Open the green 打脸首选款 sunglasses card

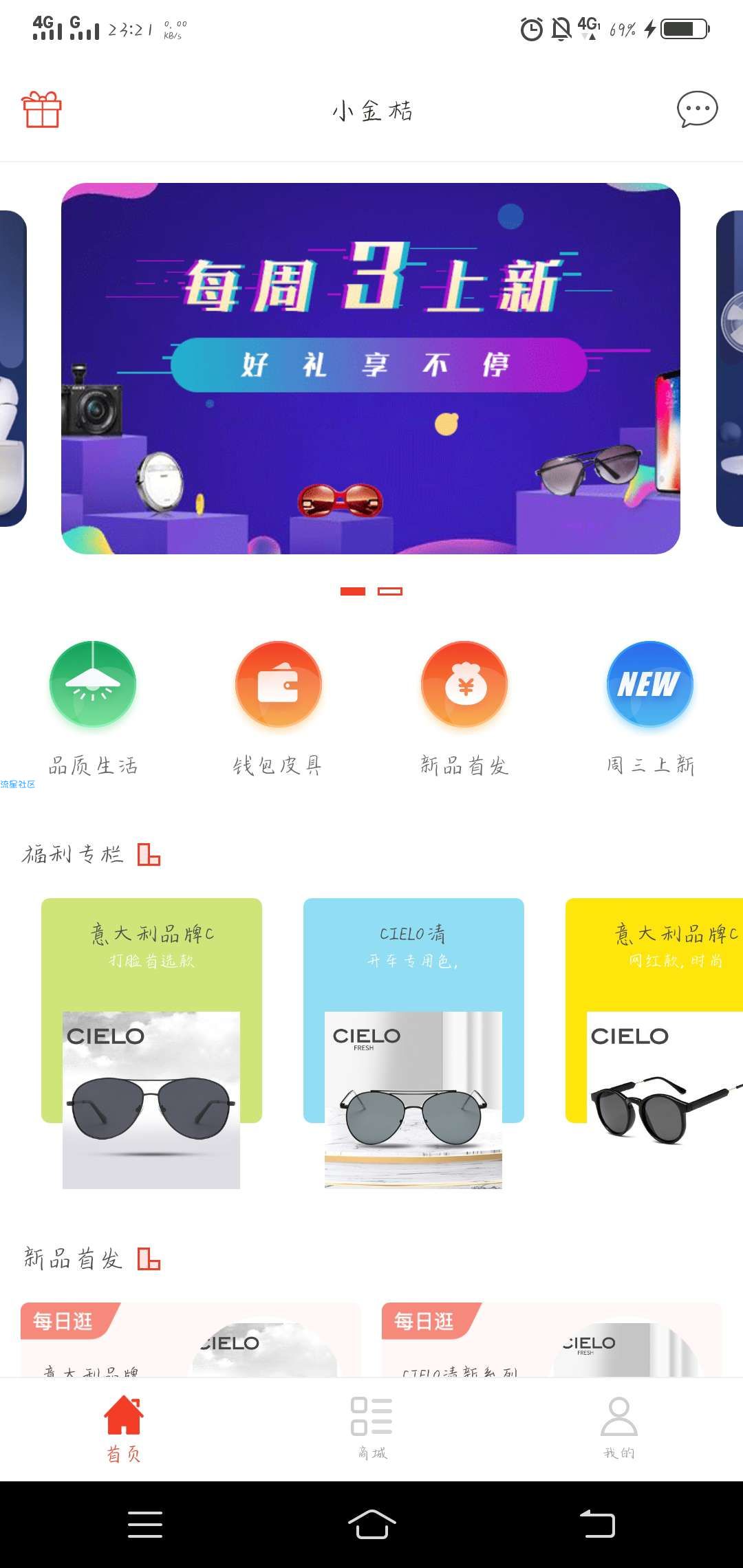(x=151, y=1042)
